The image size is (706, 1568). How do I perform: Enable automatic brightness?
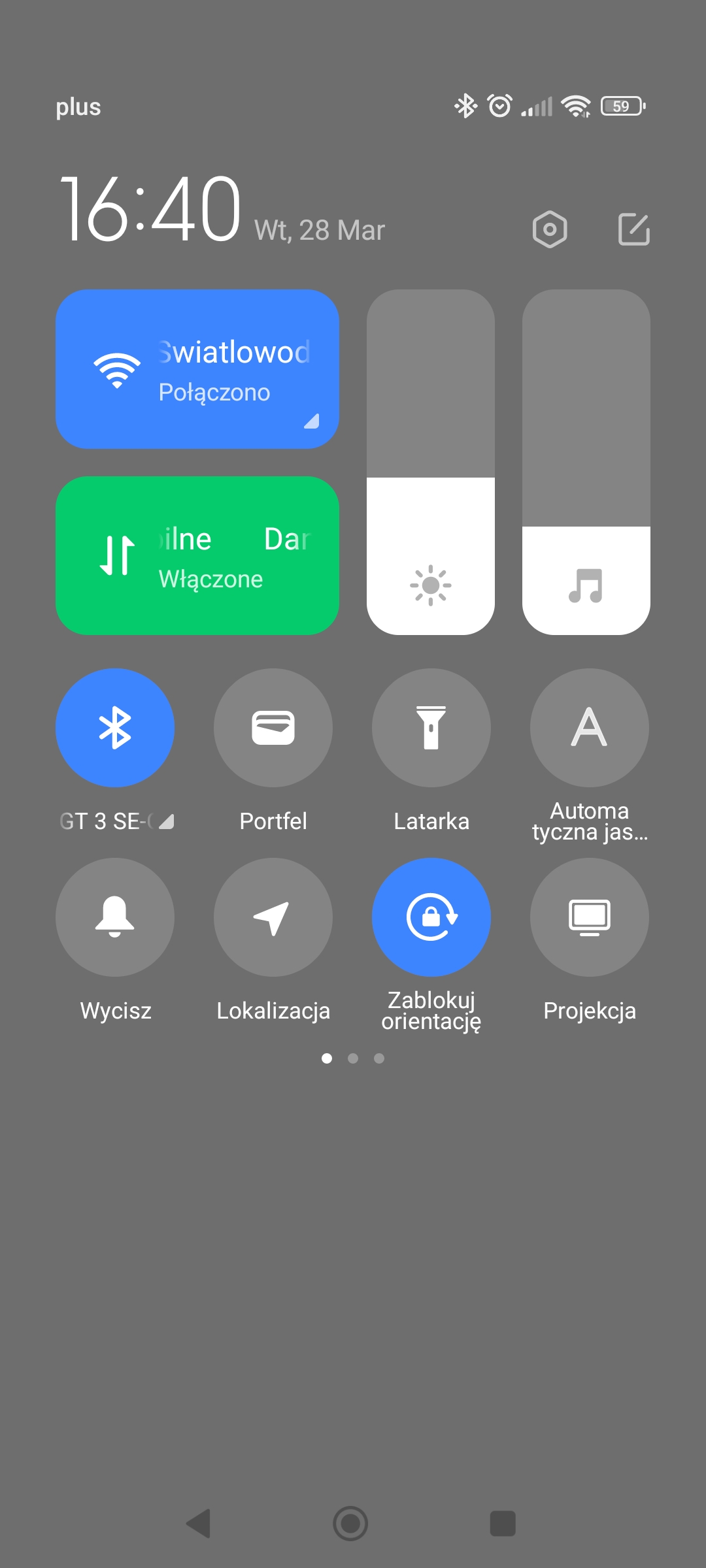[590, 727]
